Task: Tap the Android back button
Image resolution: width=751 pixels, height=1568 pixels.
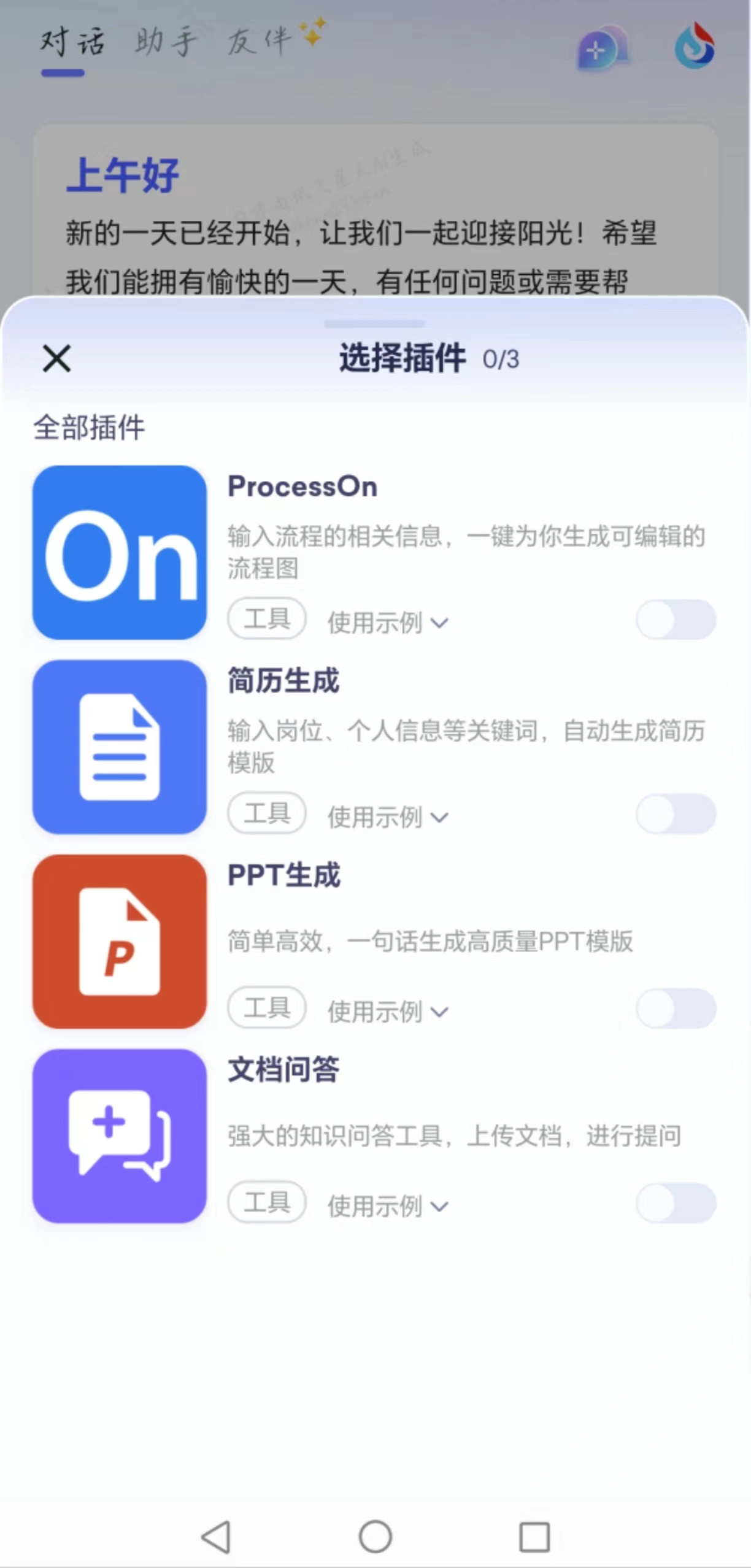Action: click(216, 1537)
